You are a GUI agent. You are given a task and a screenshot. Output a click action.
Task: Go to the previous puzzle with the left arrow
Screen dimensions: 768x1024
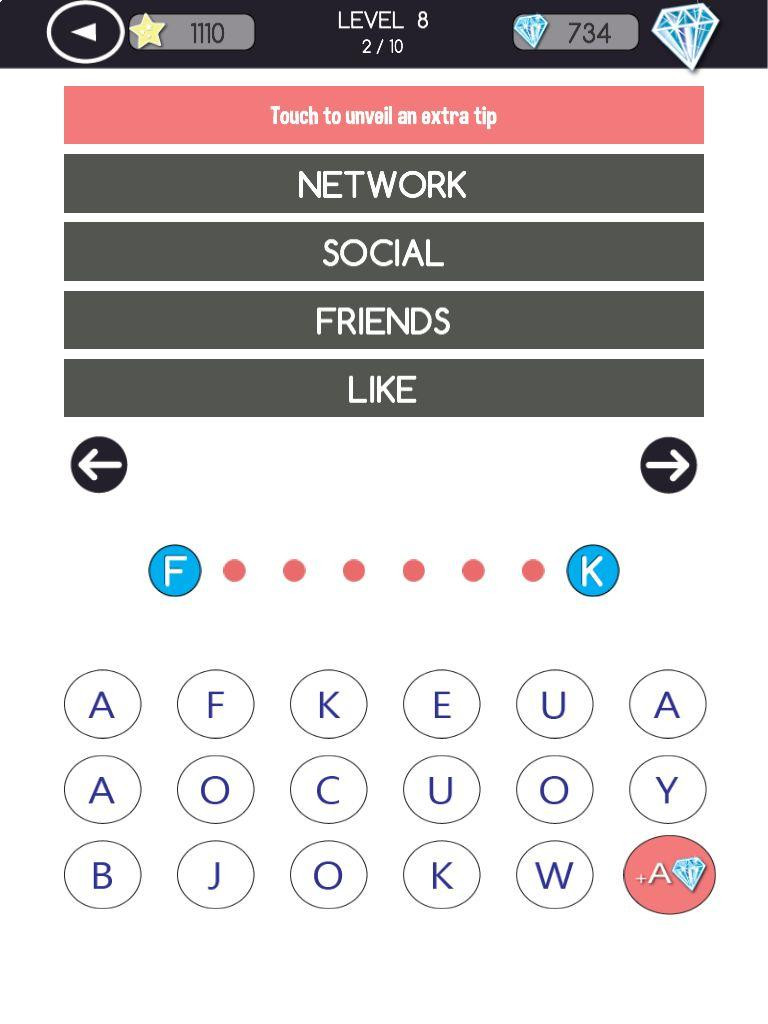97,464
